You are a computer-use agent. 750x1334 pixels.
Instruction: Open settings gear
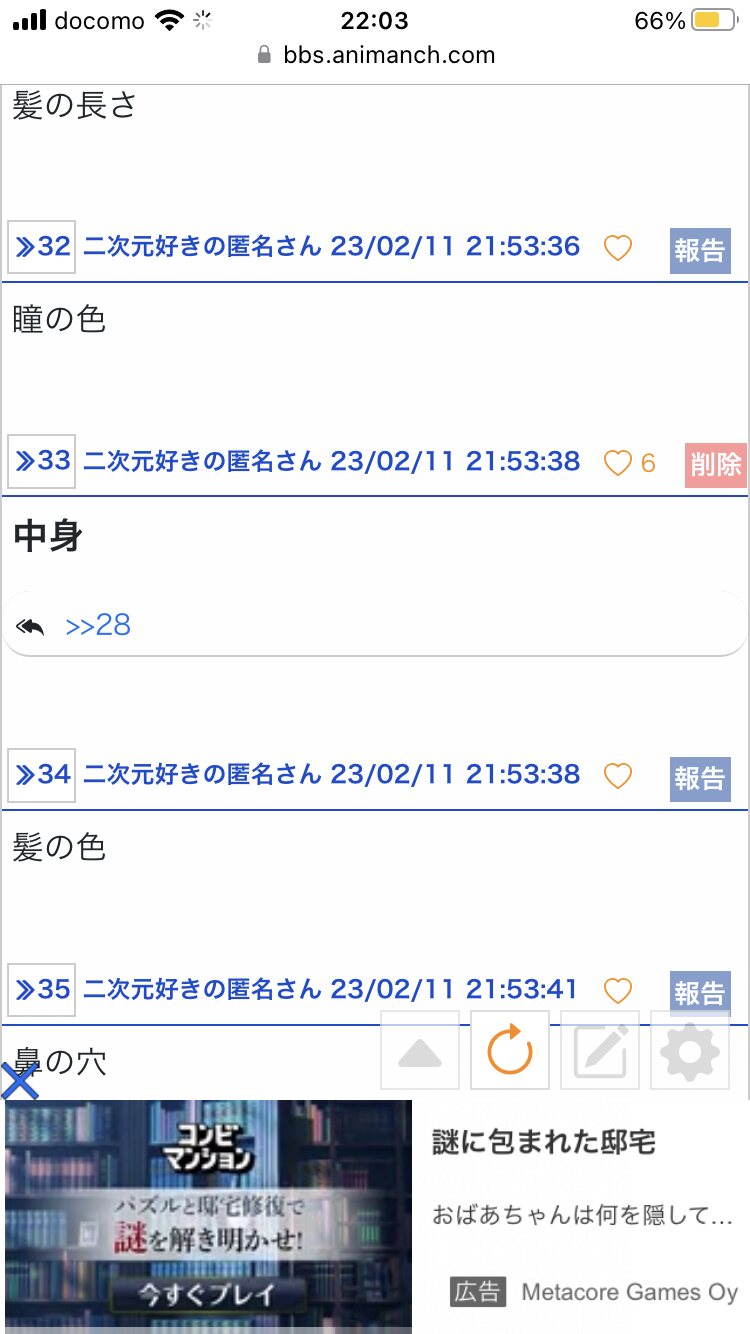point(690,1051)
